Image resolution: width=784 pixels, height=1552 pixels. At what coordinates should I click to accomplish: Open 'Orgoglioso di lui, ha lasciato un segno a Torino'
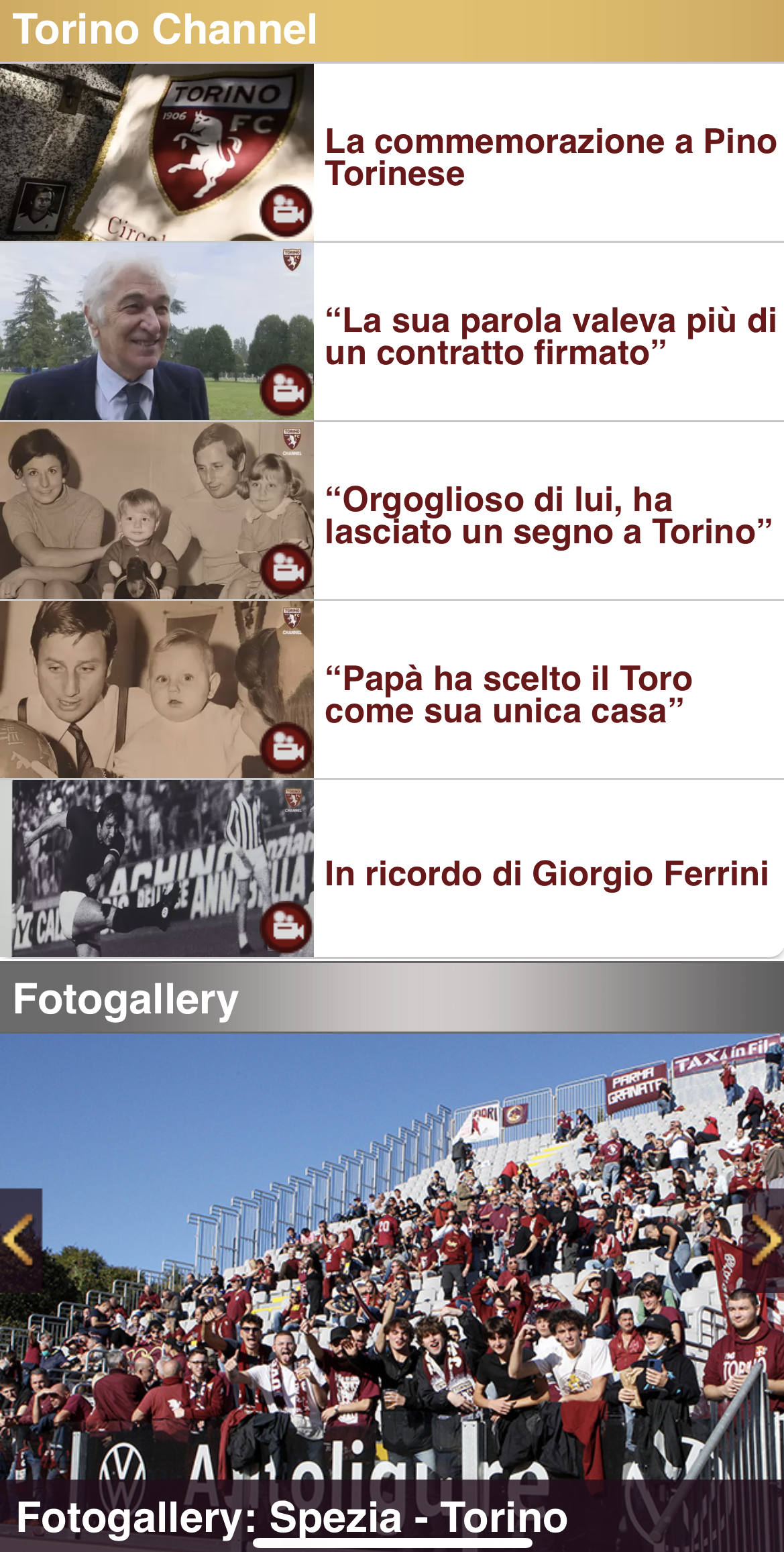(550, 515)
